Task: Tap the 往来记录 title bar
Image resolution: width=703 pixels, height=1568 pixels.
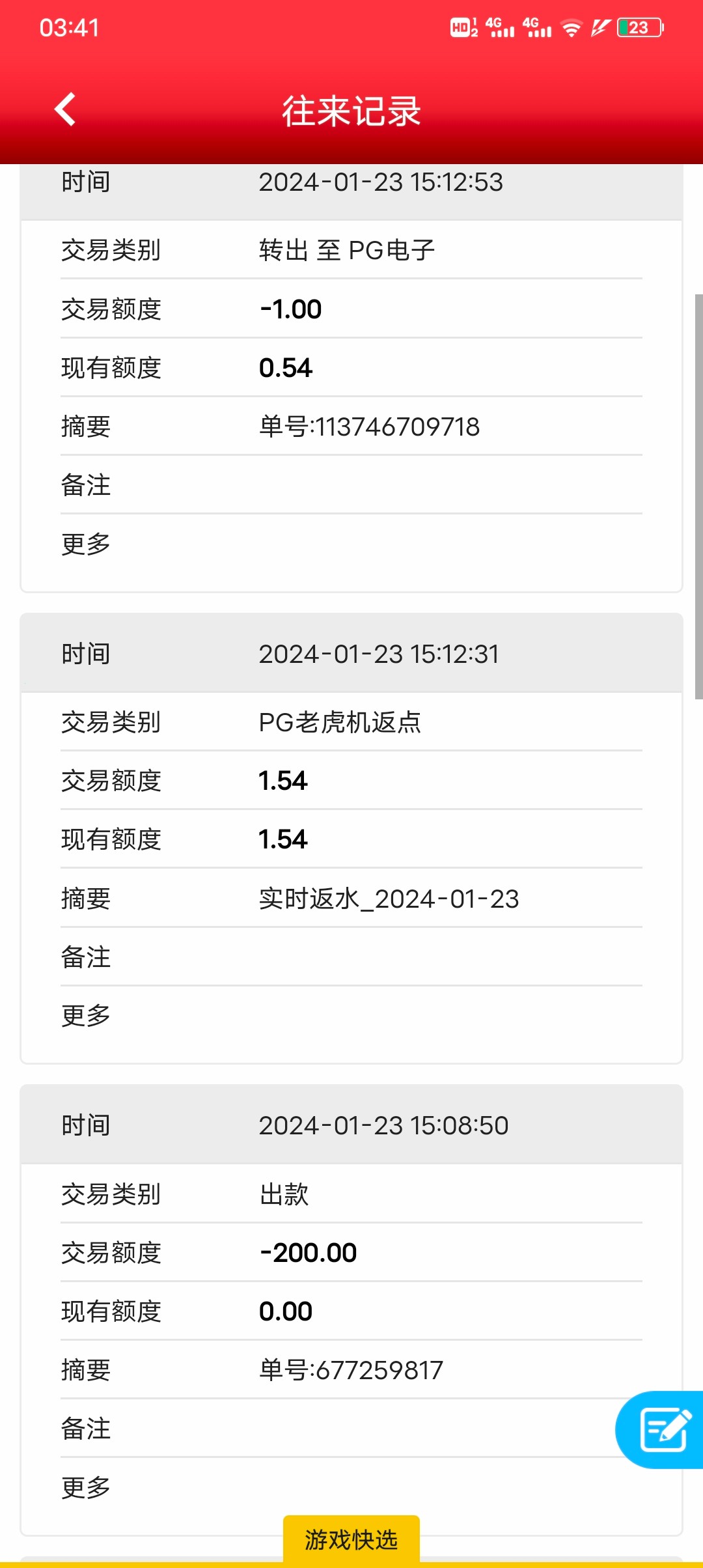Action: tap(351, 111)
